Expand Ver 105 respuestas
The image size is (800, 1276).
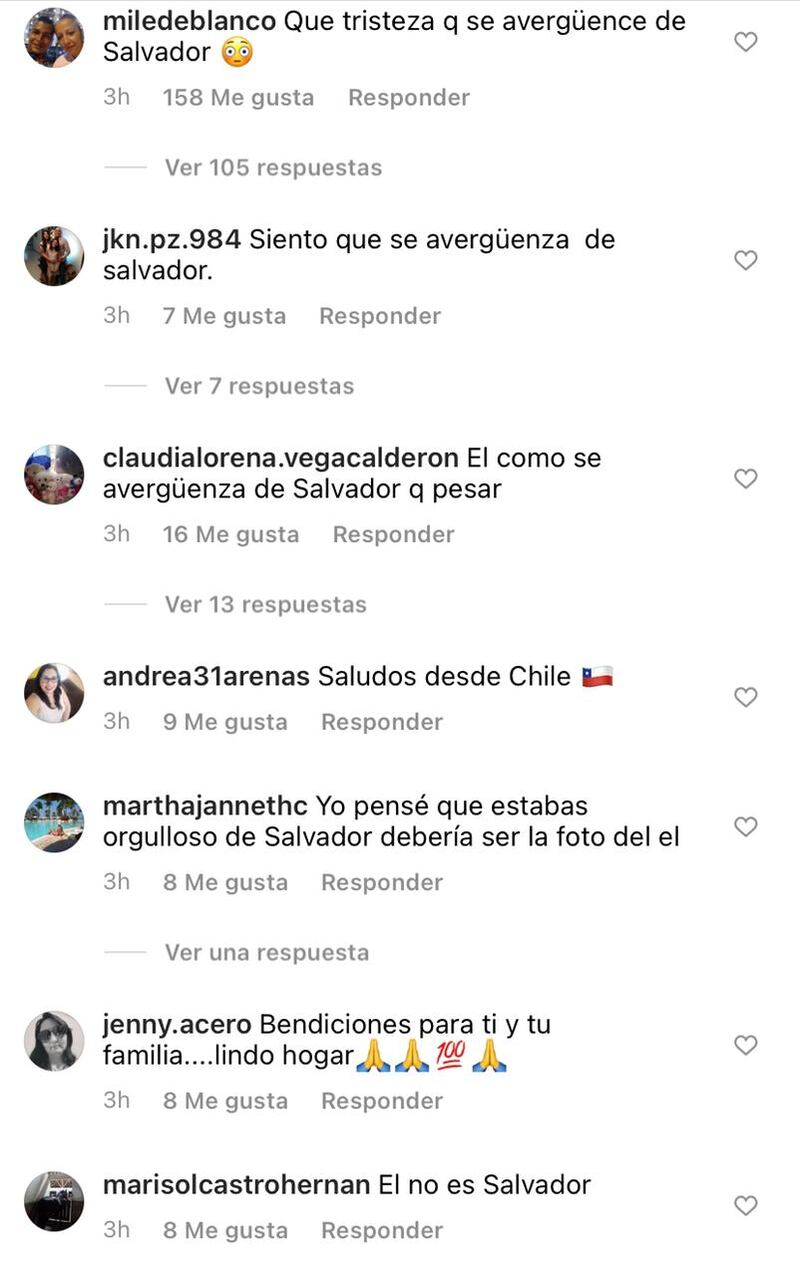tap(273, 167)
